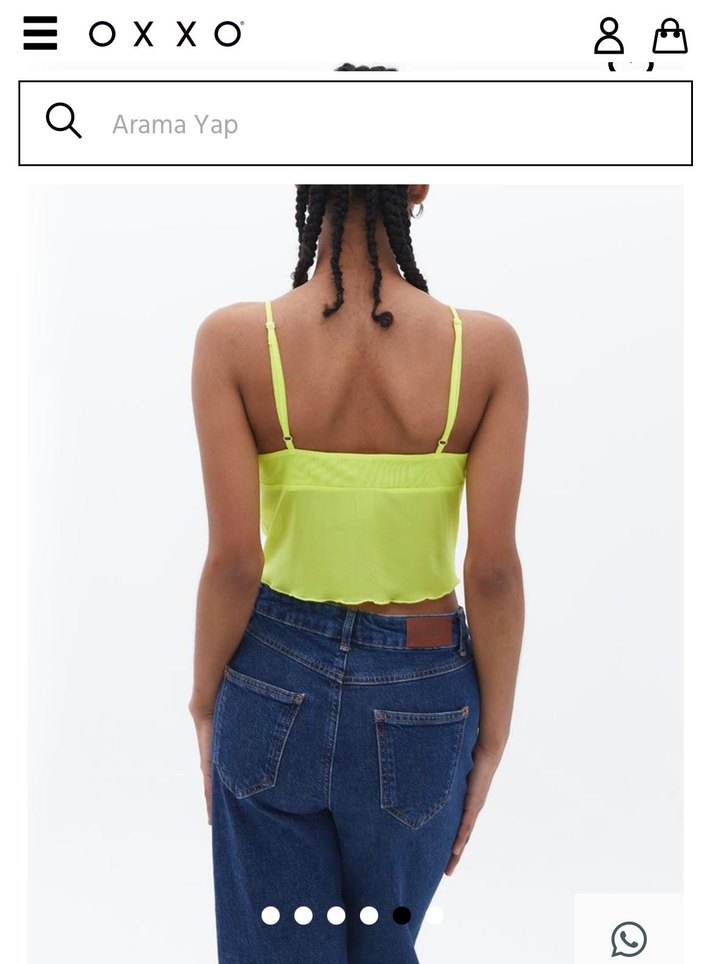Viewport: 711px width, 964px height.
Task: Jump to the first product photo dot
Action: point(270,915)
